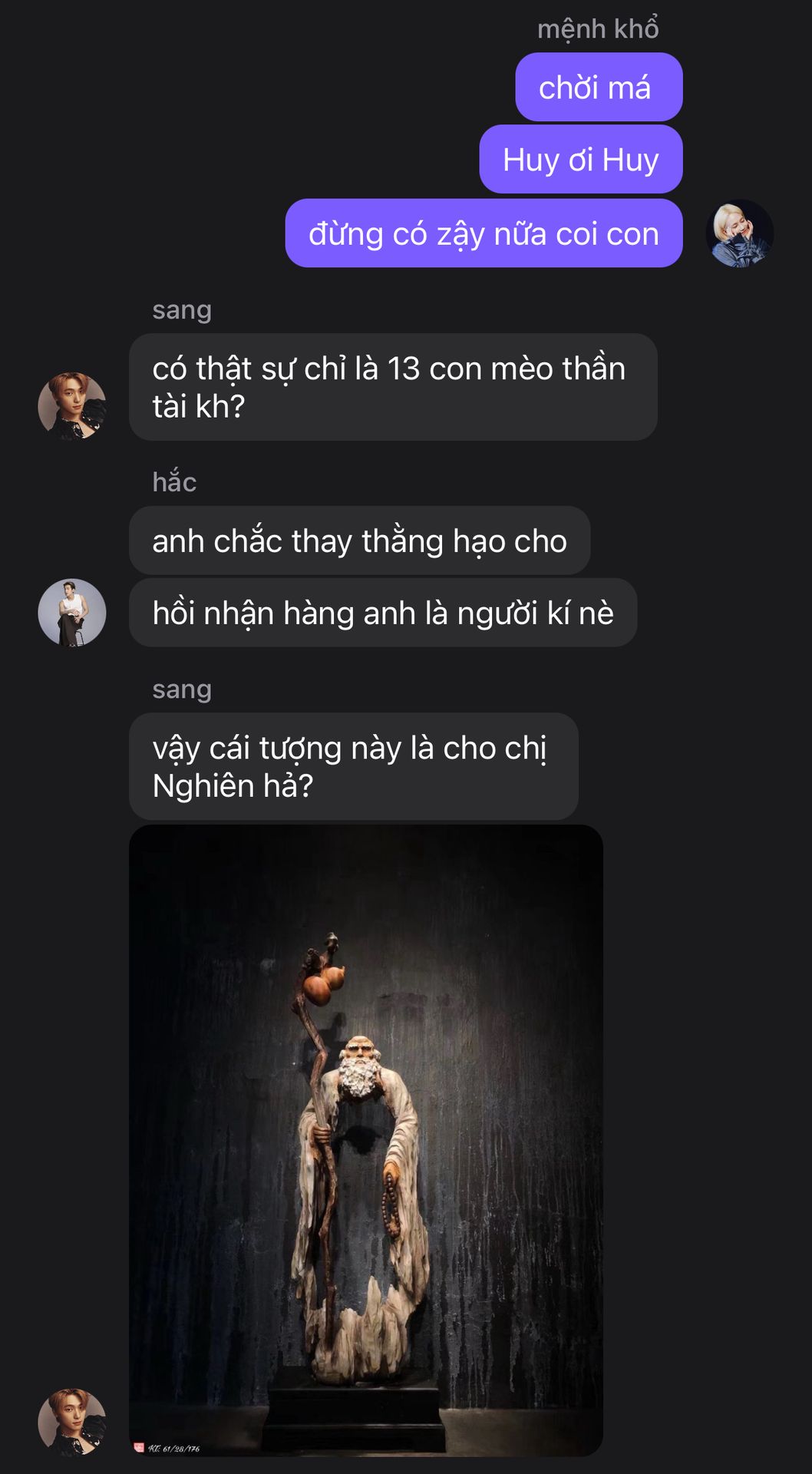Open the statue photo sent by sang
The height and width of the screenshot is (1474, 812).
pos(365,1140)
